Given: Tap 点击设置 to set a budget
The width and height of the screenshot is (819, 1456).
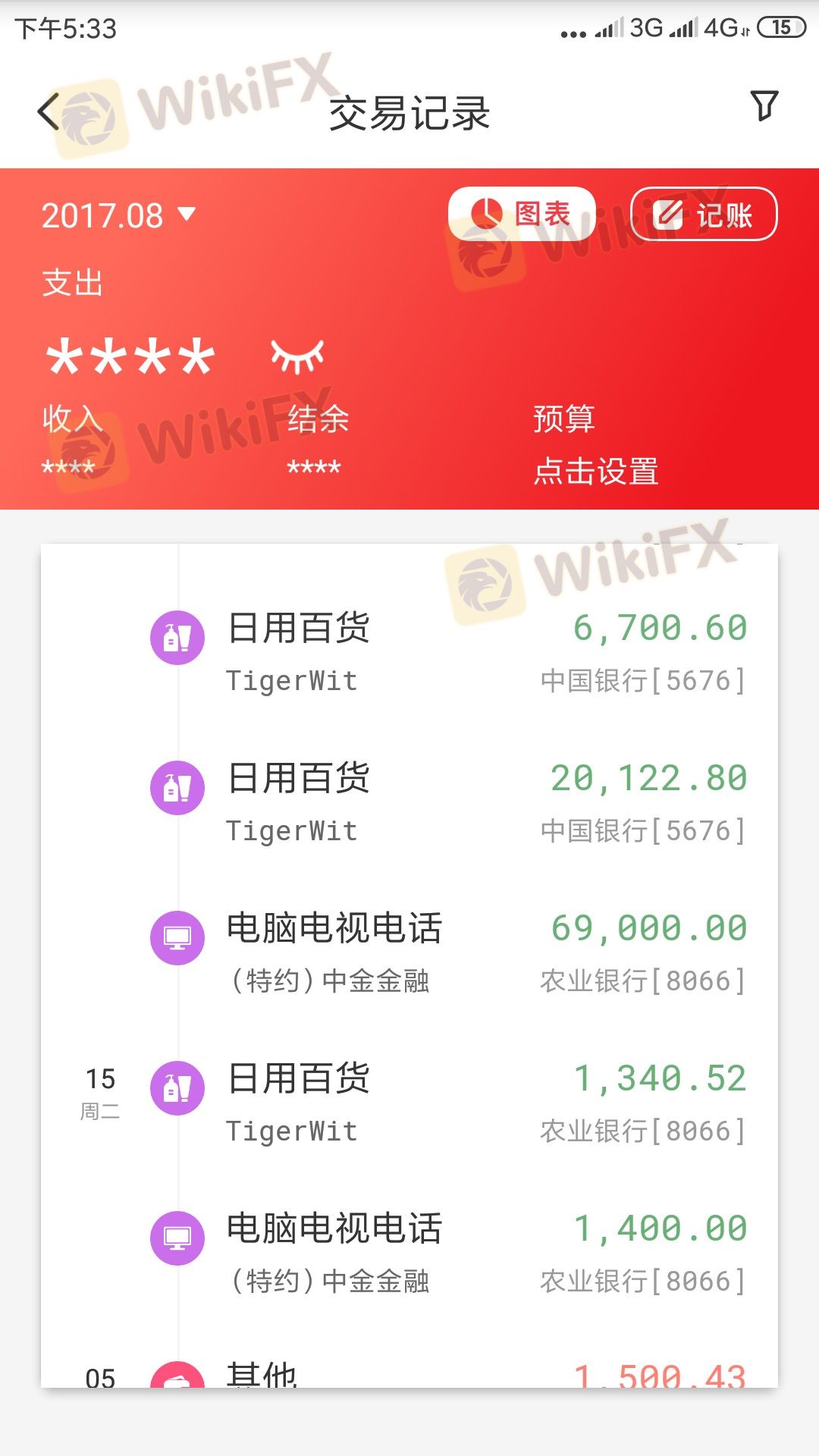Looking at the screenshot, I should [x=596, y=471].
